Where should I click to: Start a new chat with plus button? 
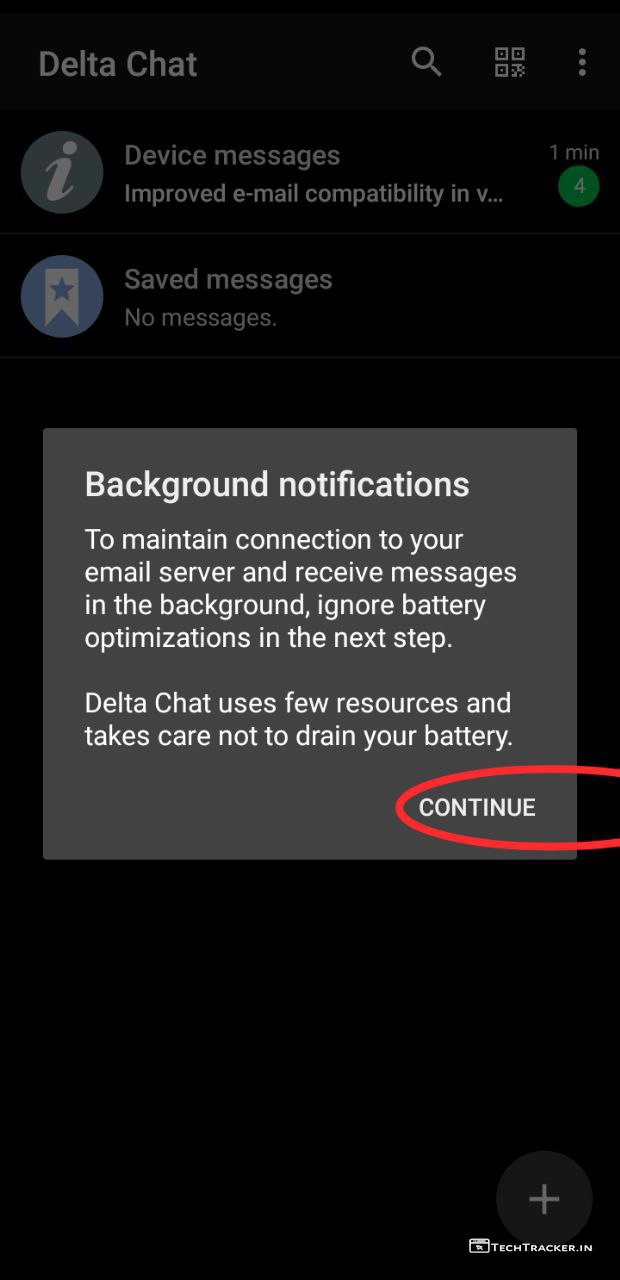coord(544,1198)
